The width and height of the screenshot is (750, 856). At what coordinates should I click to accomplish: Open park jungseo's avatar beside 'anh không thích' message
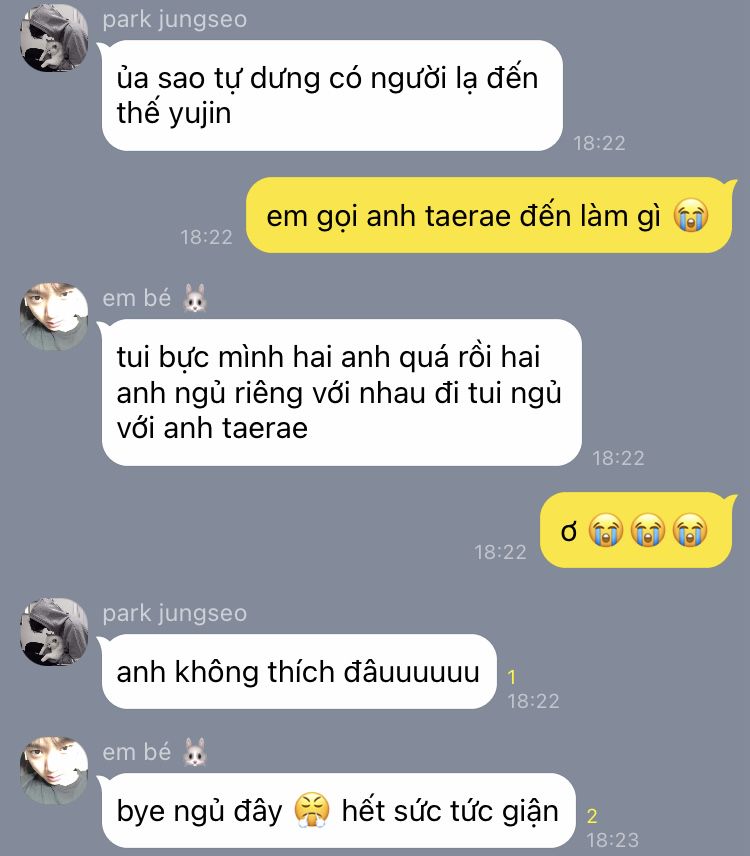54,632
